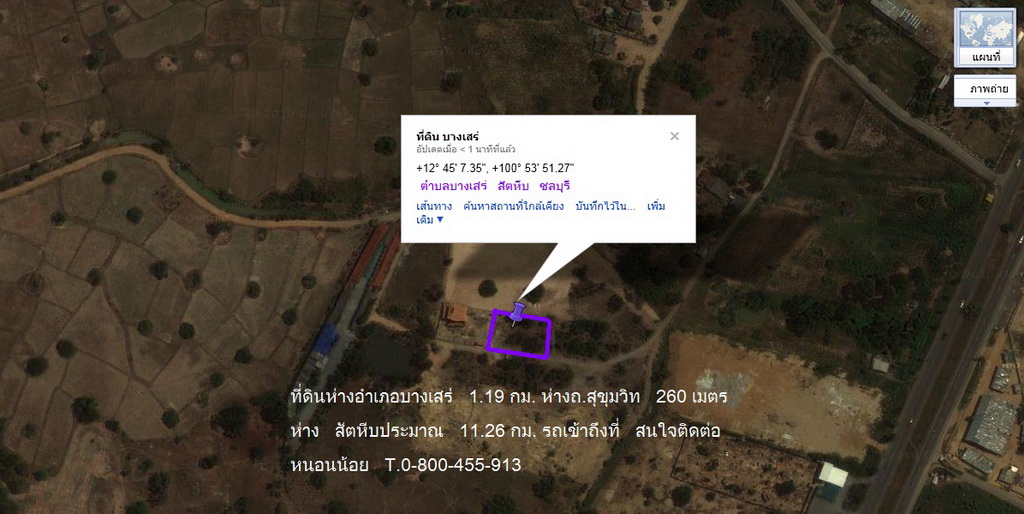Screen dimensions: 1024x514
Task: Switch to the แผนที่ map view
Action: pos(985,38)
